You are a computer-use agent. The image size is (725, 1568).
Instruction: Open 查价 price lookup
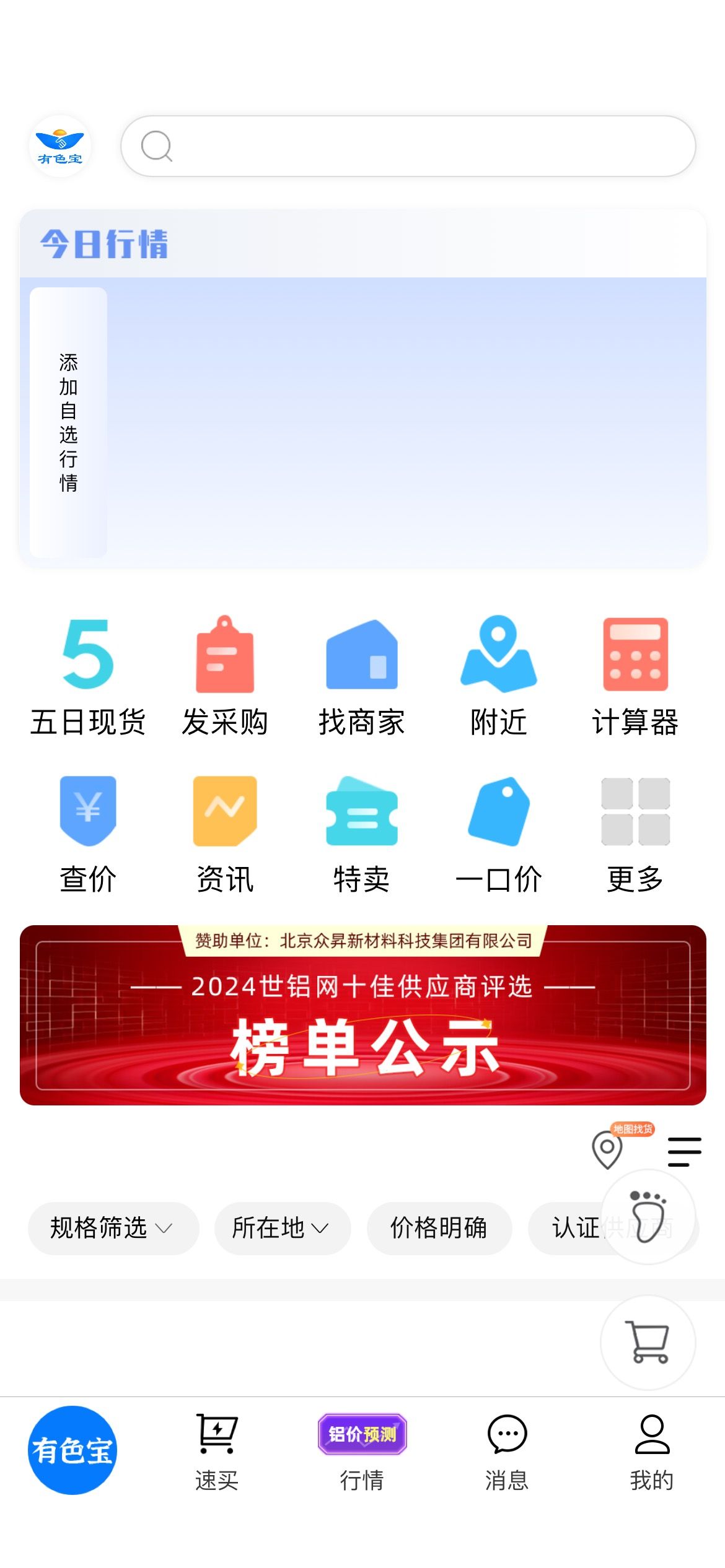pyautogui.click(x=87, y=835)
